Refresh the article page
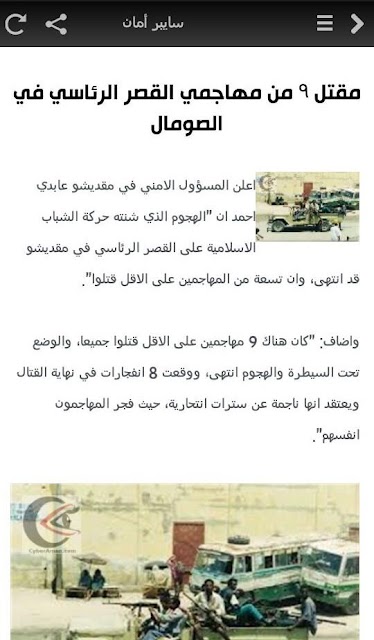Image resolution: width=374 pixels, height=640 pixels. coord(16,24)
